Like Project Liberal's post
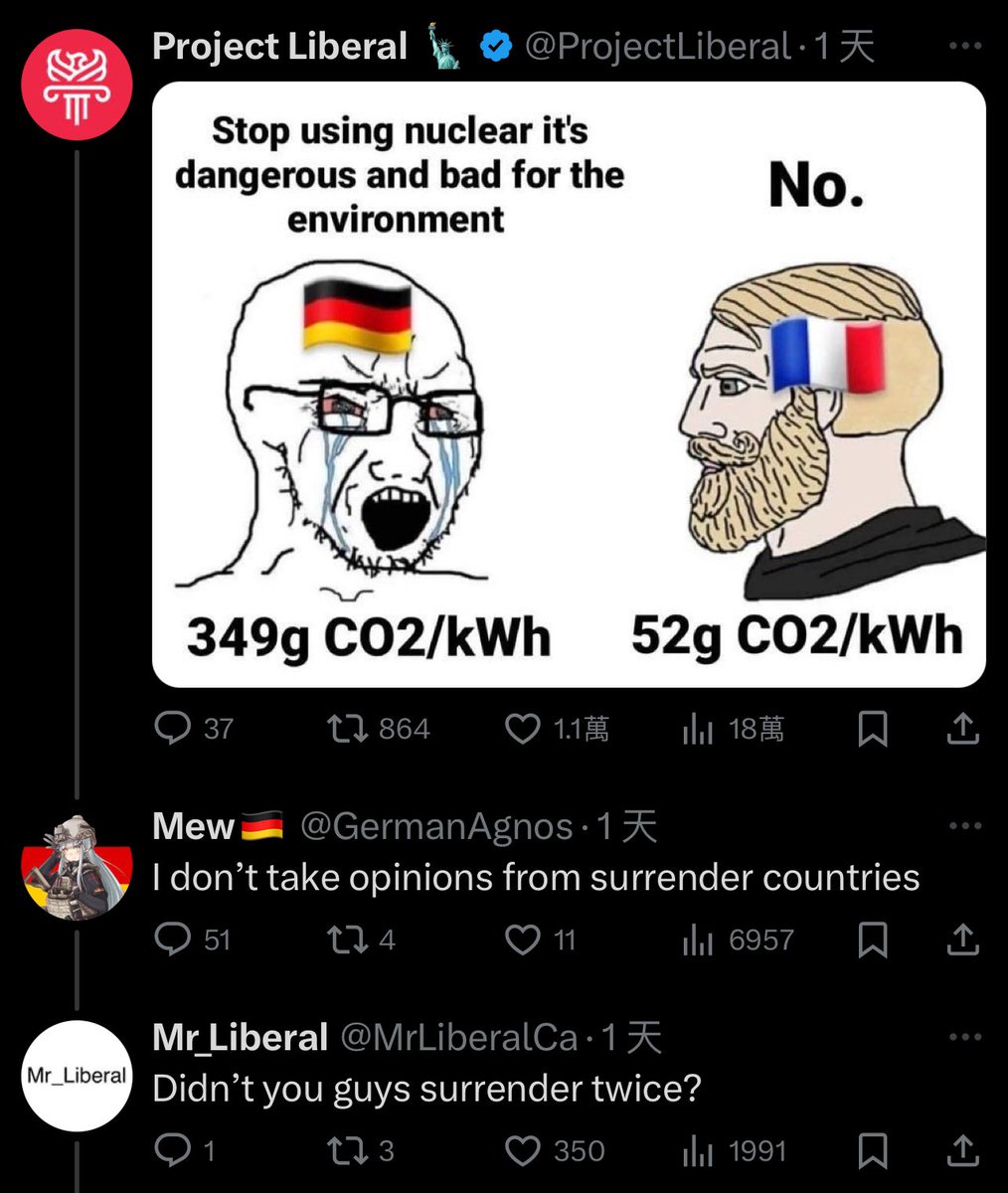Image resolution: width=1008 pixels, height=1193 pixels. [523, 729]
